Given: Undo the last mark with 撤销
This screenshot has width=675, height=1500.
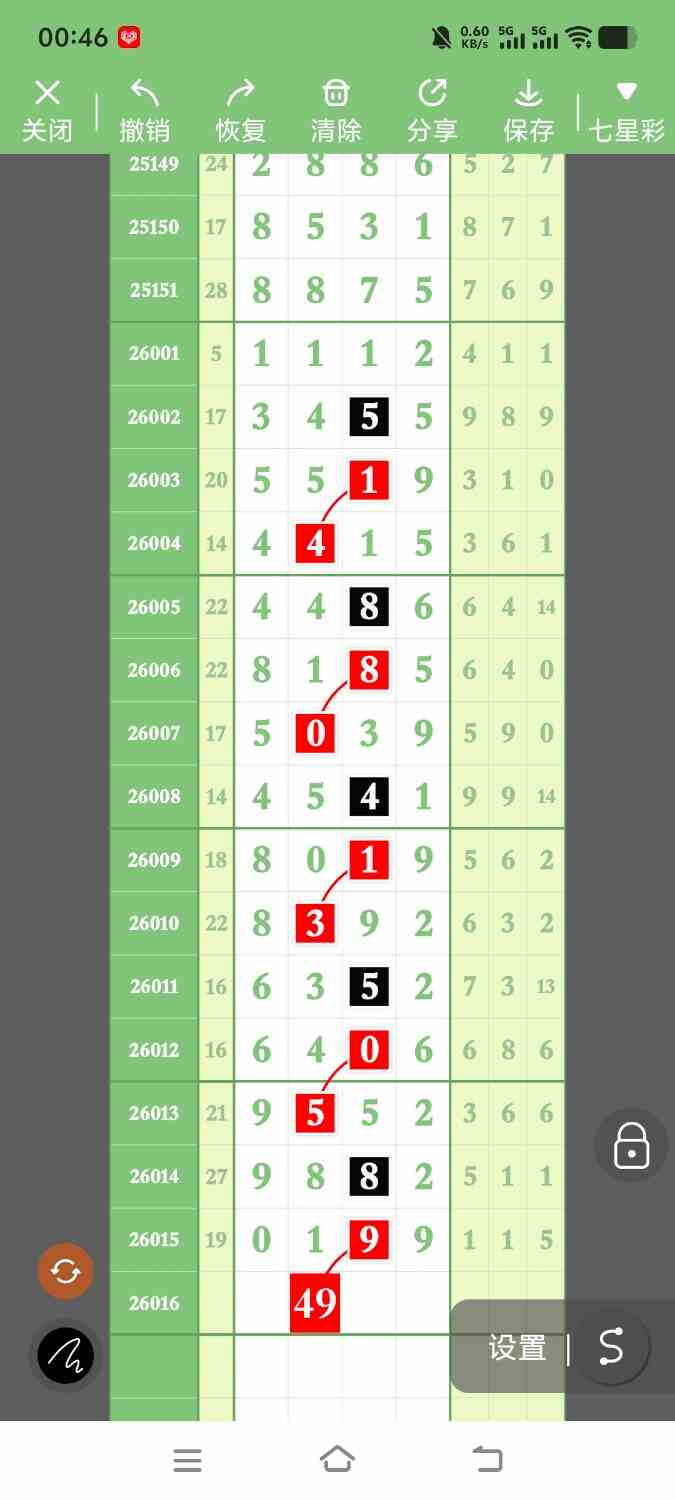Looking at the screenshot, I should [144, 112].
